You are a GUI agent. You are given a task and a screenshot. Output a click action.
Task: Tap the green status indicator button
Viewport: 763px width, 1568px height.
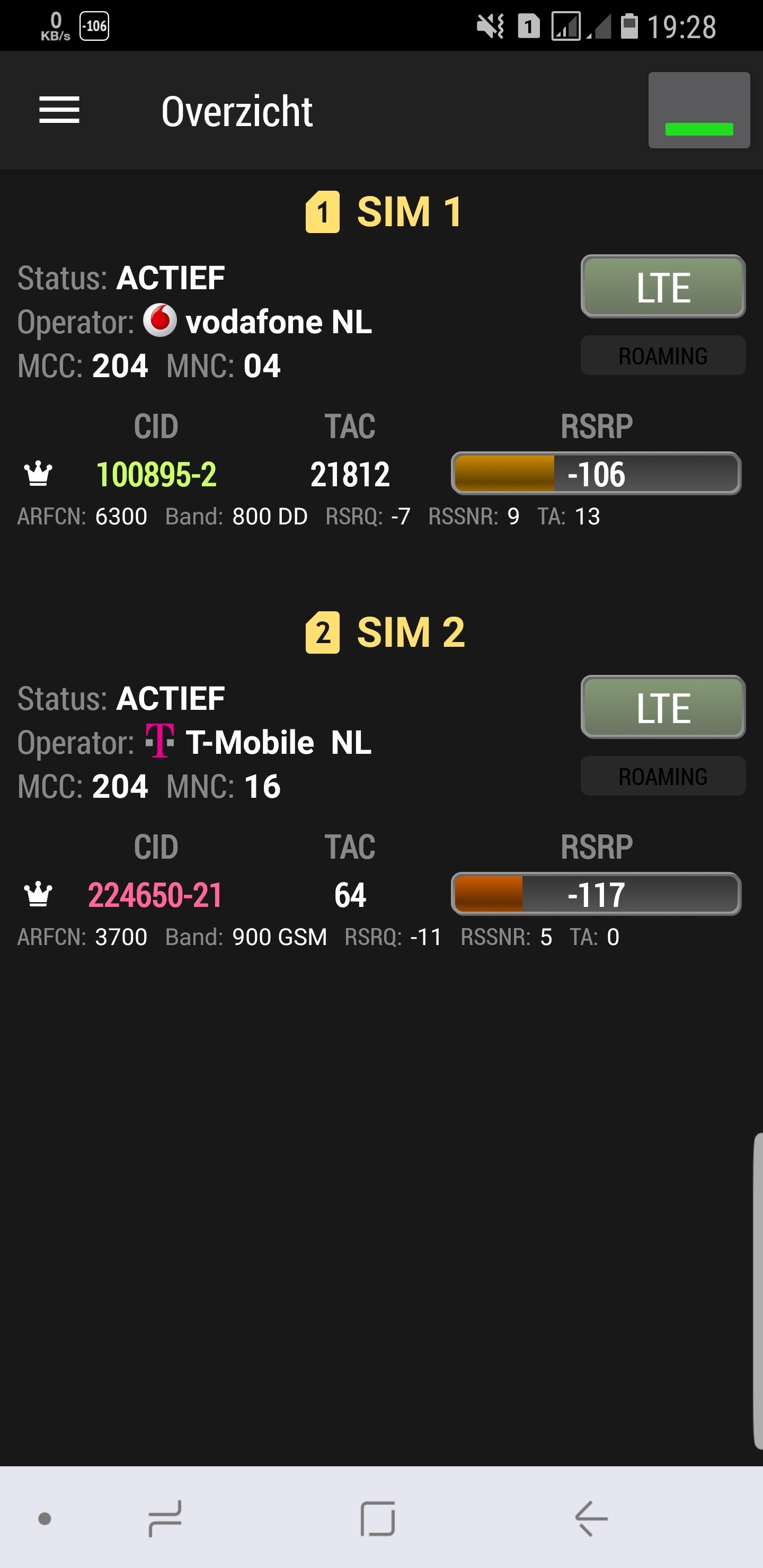point(698,111)
